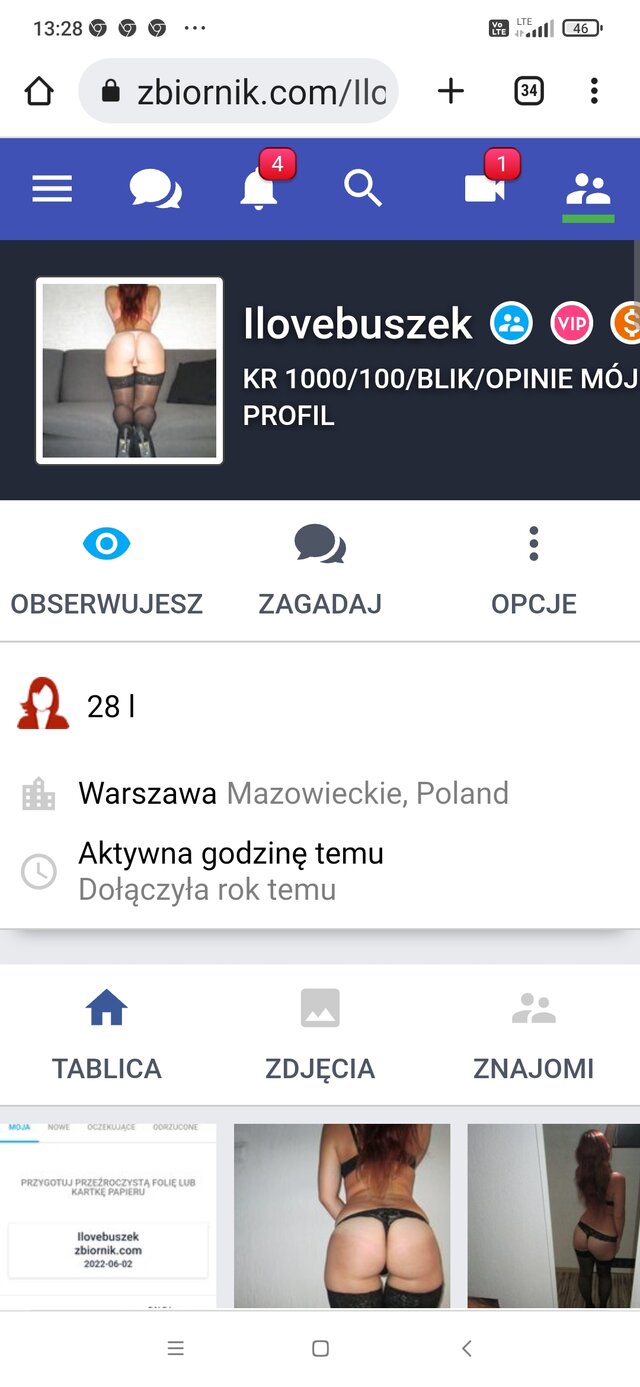The height and width of the screenshot is (1387, 640).
Task: Switch to the ZDJĘCIA tab
Action: [320, 1035]
